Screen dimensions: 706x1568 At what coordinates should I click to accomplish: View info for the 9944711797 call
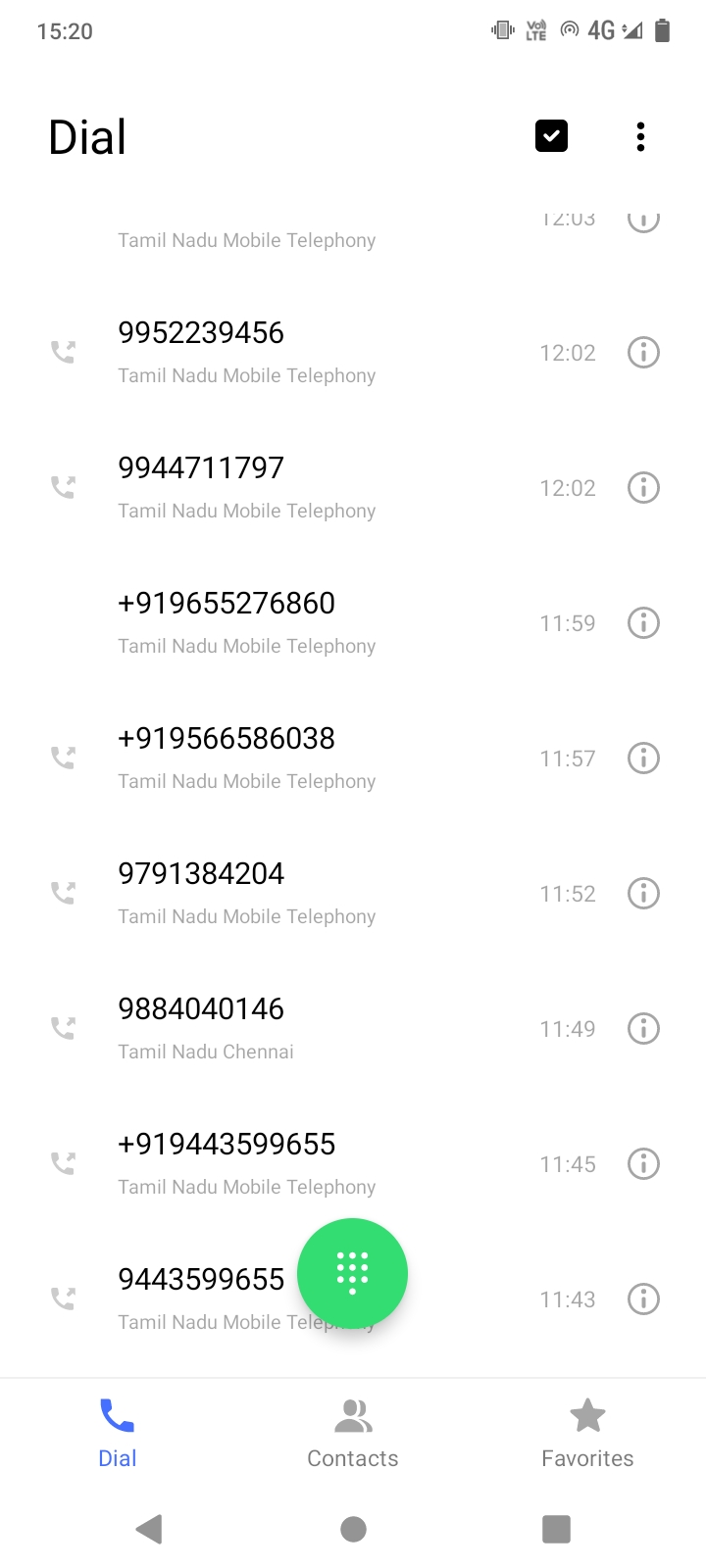point(643,487)
